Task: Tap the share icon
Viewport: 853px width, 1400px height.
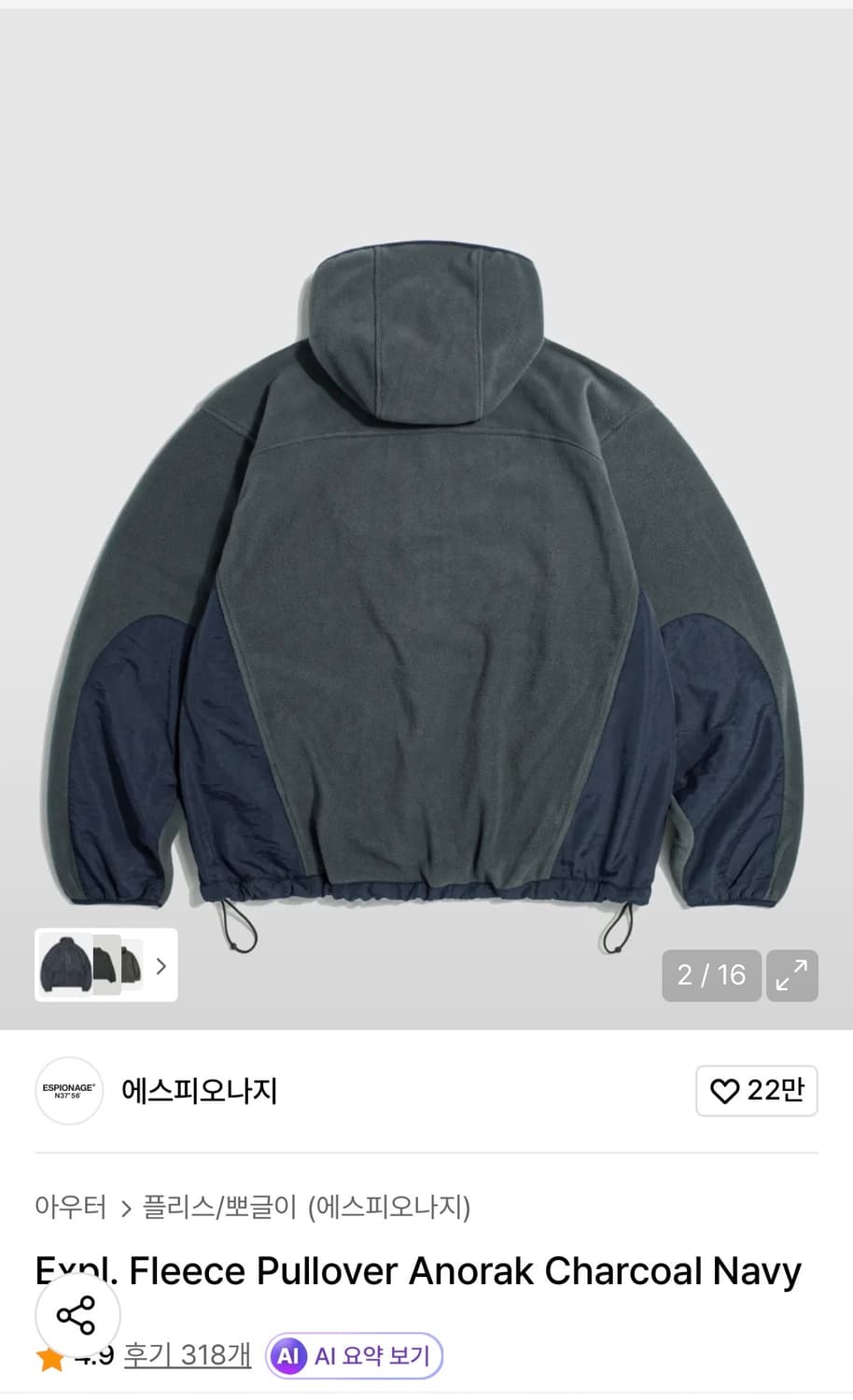Action: pyautogui.click(x=79, y=1316)
